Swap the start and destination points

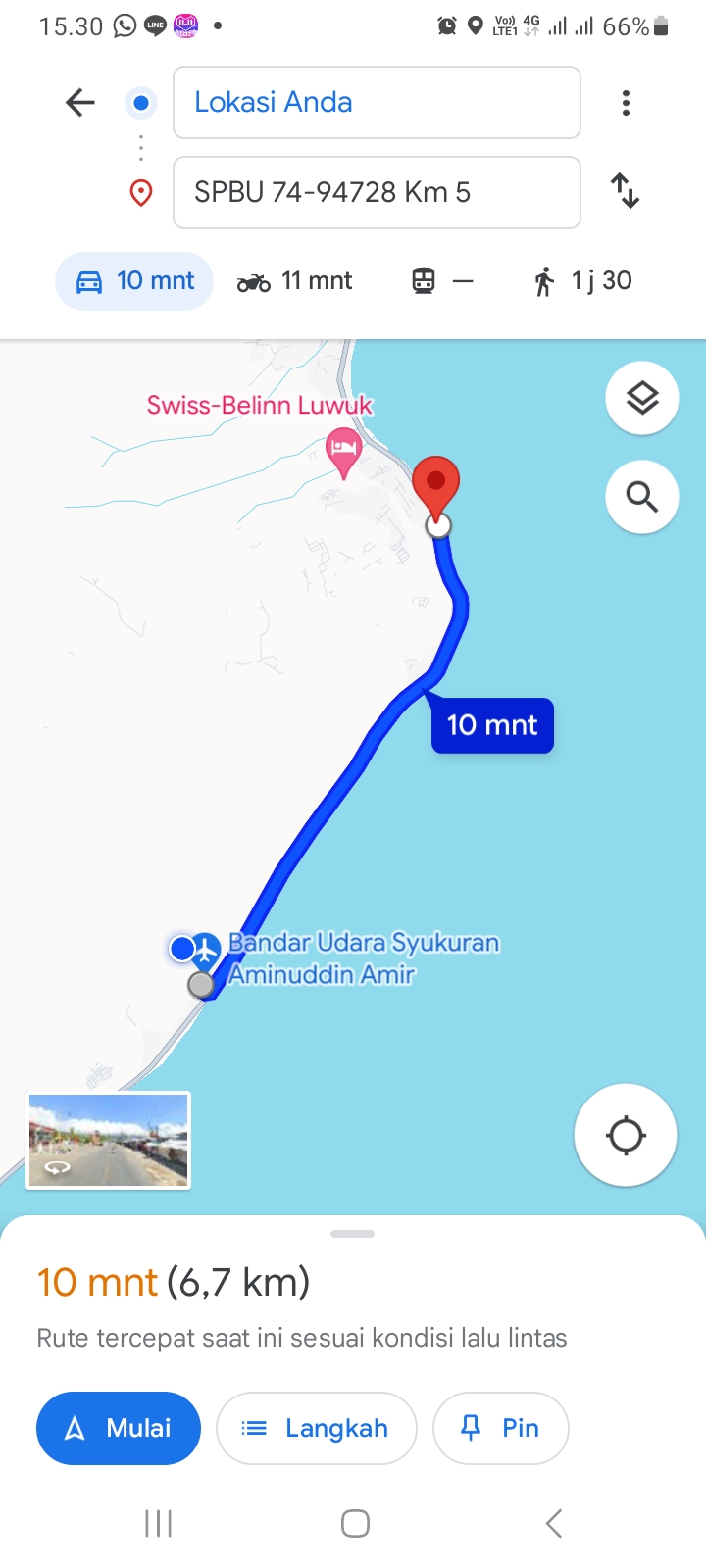click(x=625, y=190)
